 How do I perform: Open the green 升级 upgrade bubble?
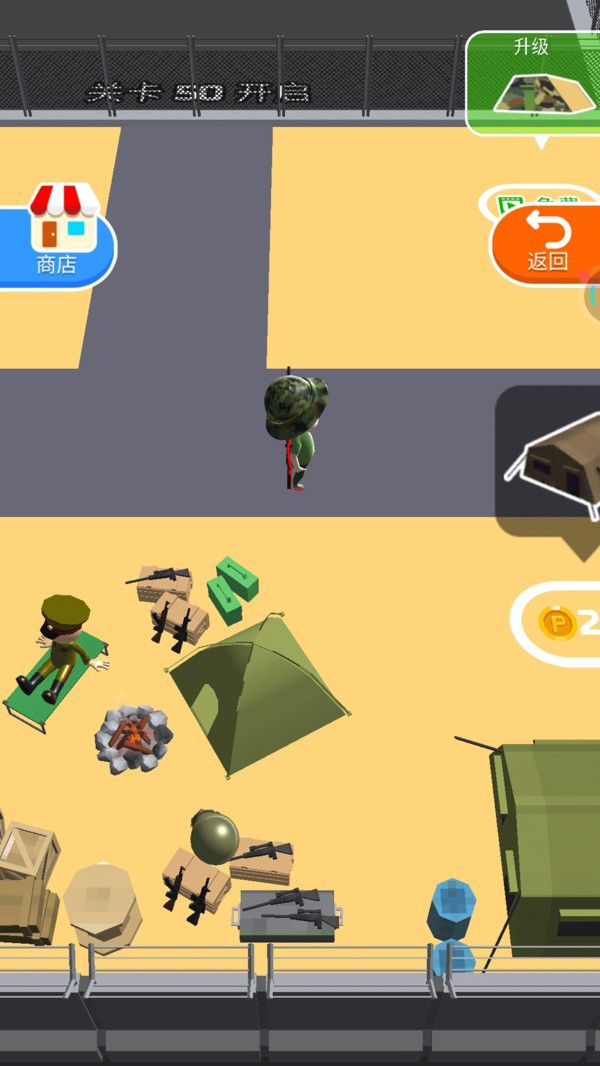pos(533,84)
